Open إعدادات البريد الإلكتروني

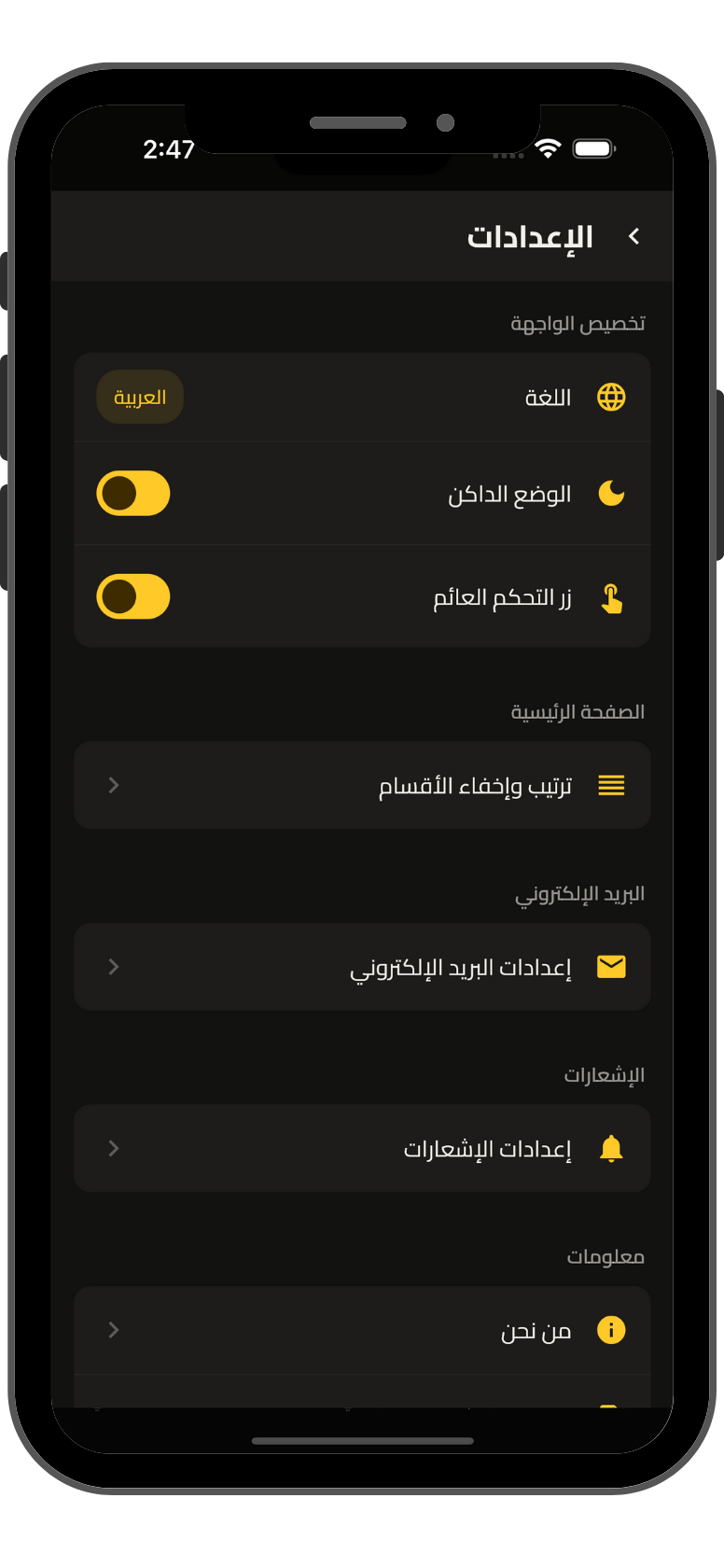click(362, 967)
